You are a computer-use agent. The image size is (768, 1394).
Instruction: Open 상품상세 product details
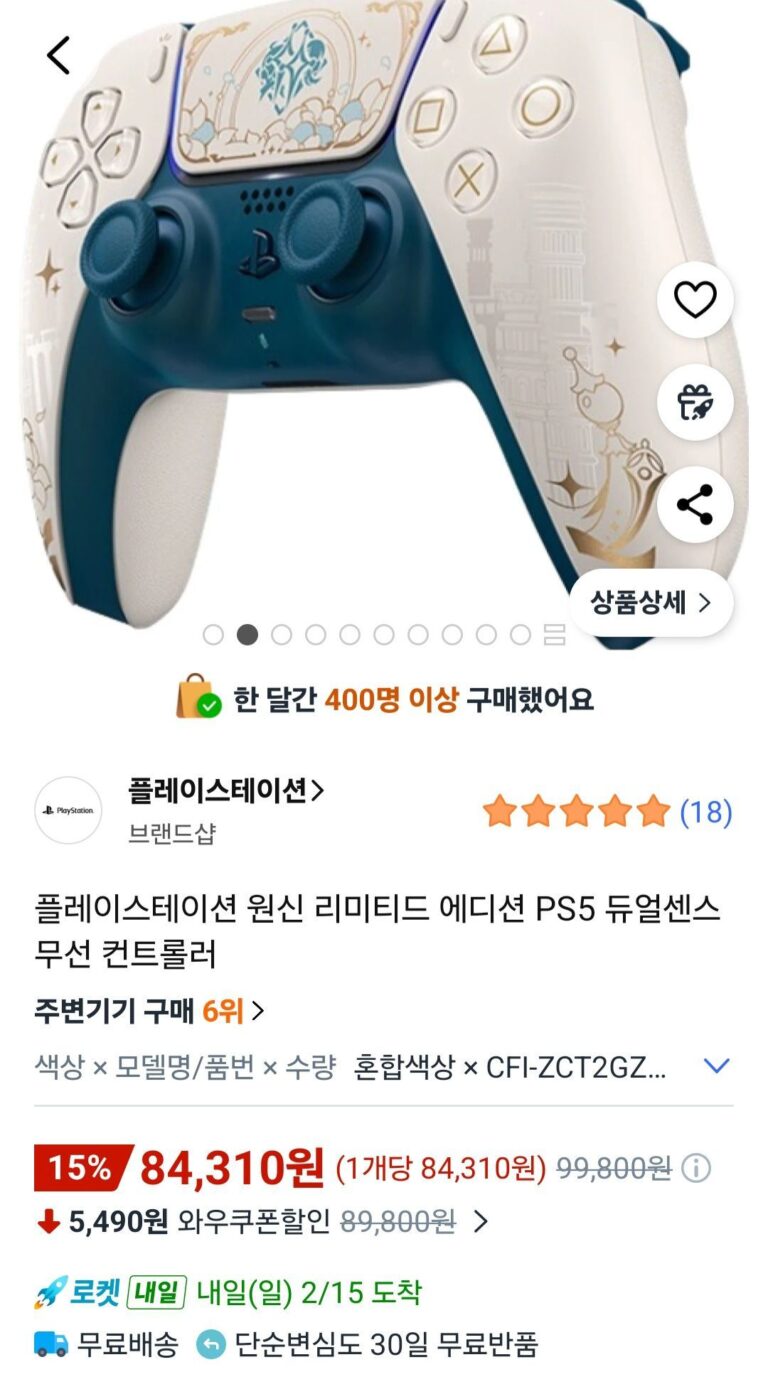(x=650, y=603)
